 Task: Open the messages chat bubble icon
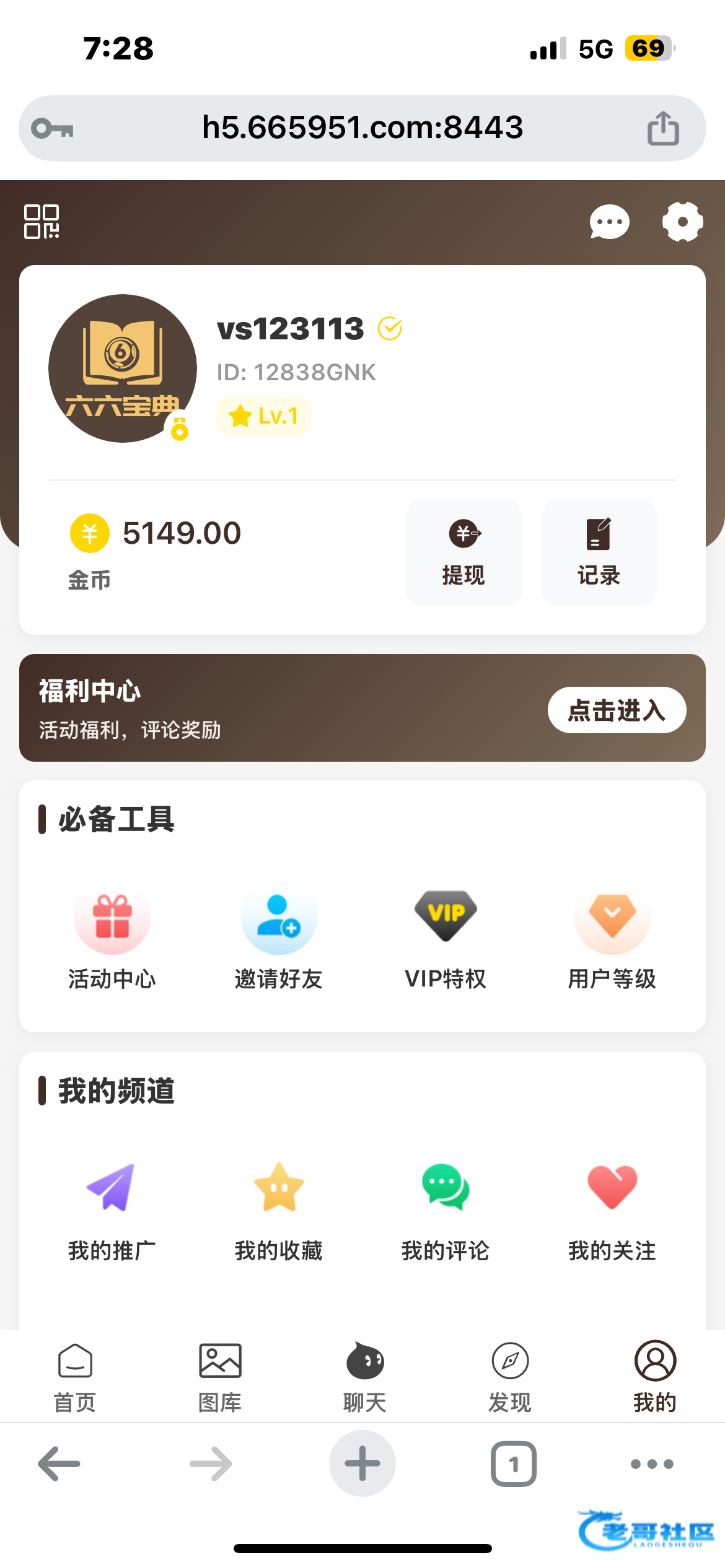[x=609, y=222]
